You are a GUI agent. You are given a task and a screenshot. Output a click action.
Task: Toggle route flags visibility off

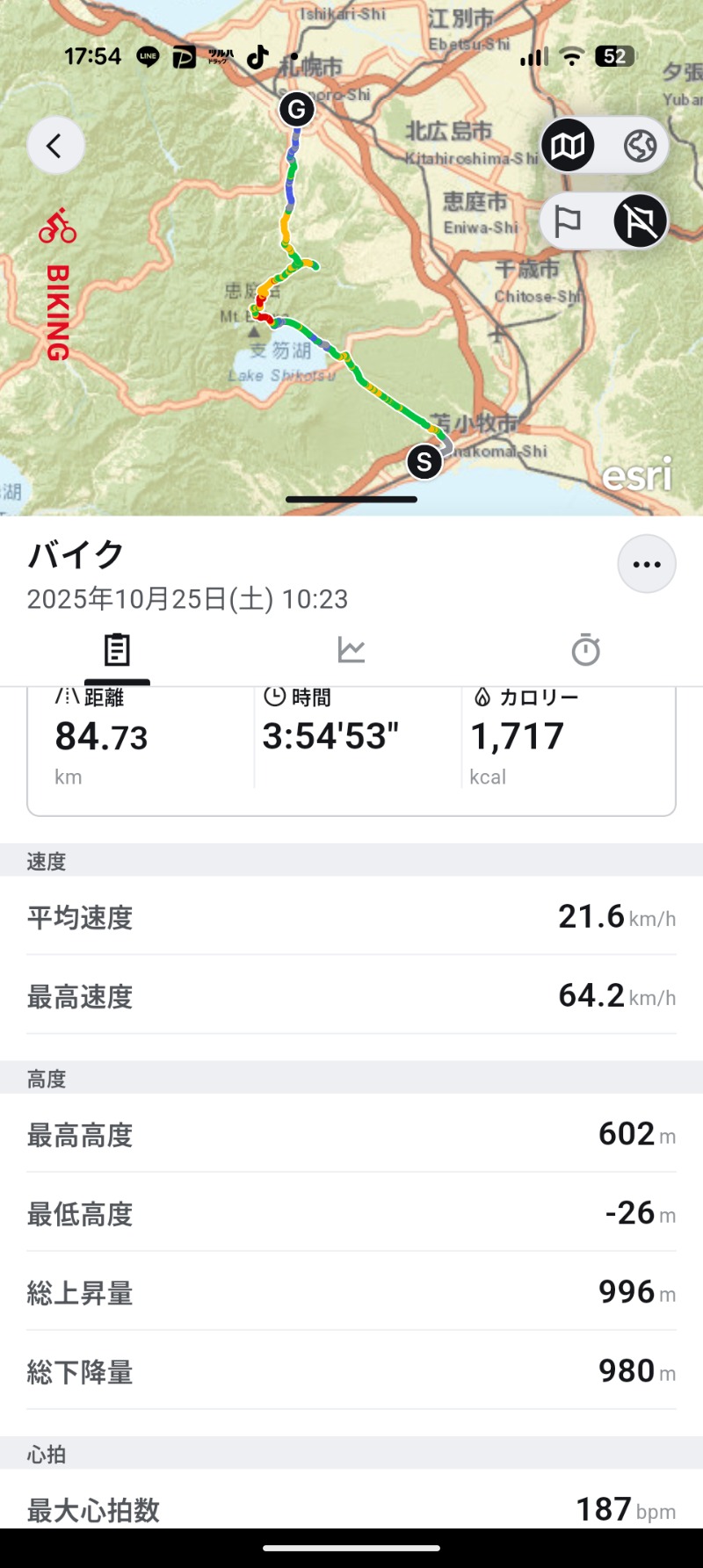coord(639,221)
